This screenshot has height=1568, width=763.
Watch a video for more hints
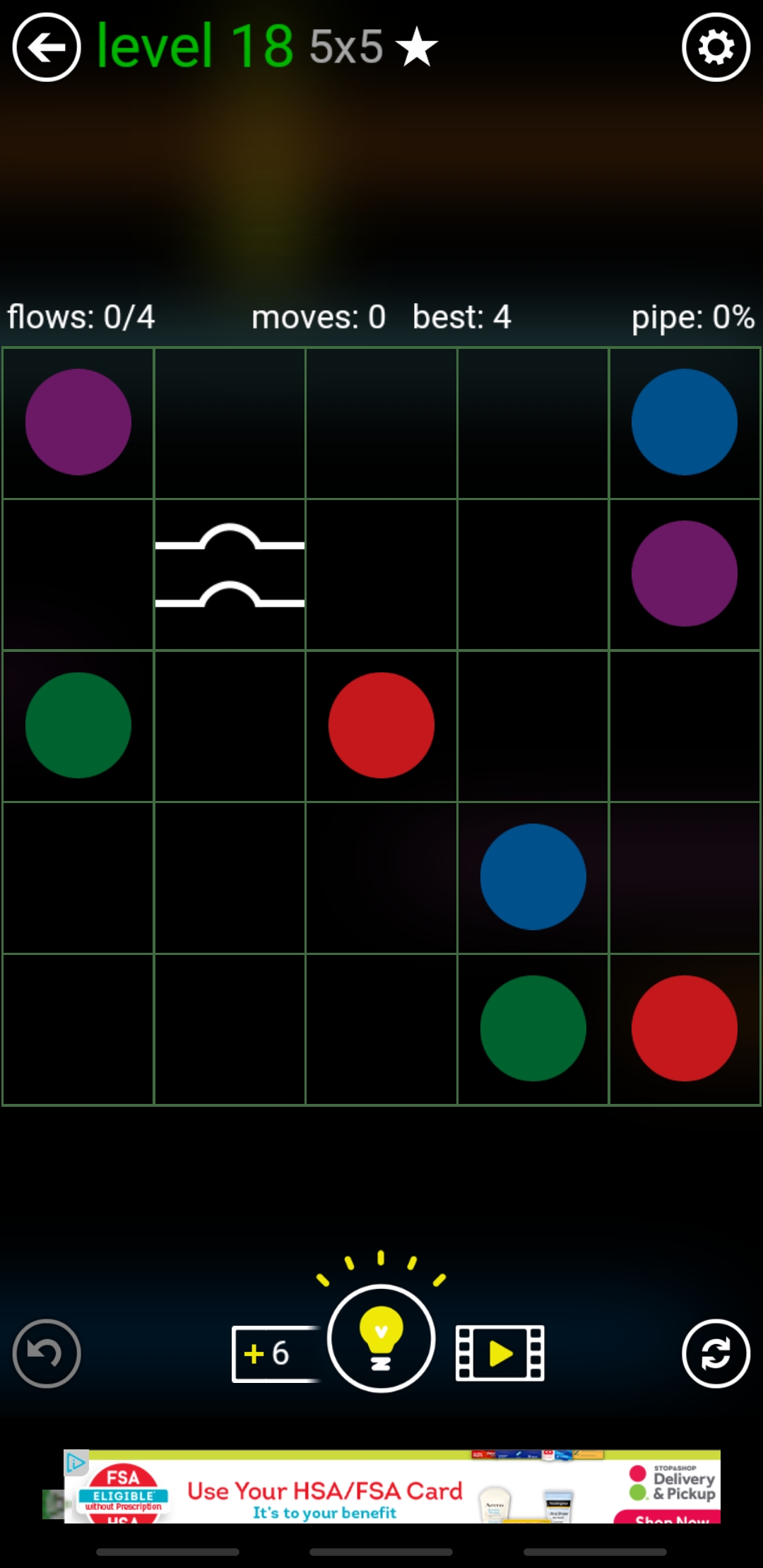click(x=500, y=1353)
